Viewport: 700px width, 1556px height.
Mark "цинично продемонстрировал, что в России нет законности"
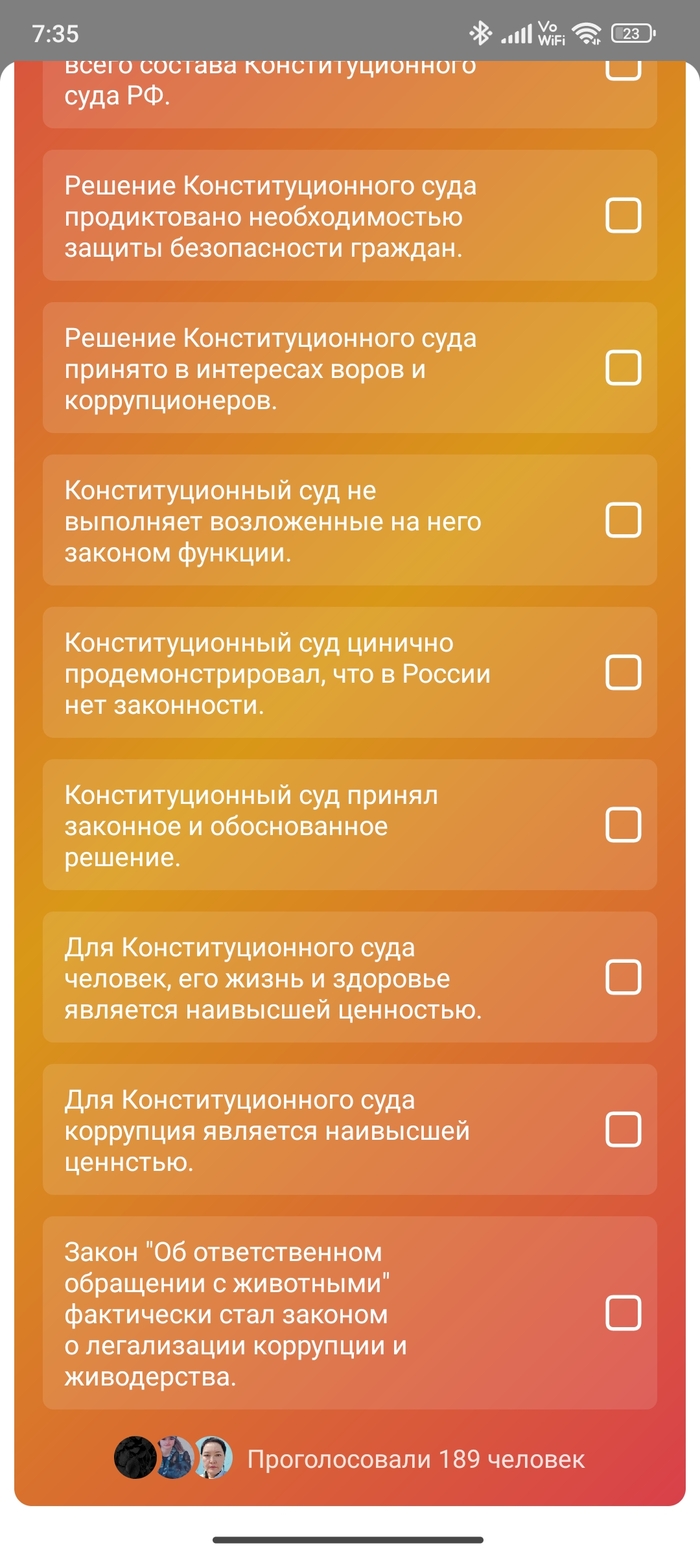click(x=623, y=673)
